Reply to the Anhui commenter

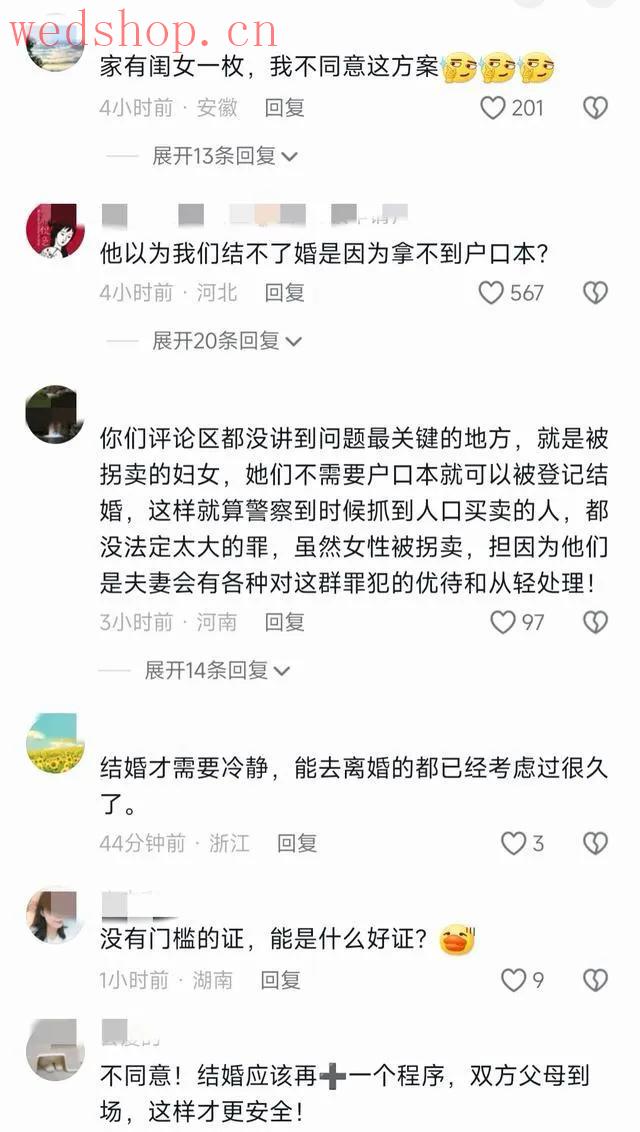284,108
